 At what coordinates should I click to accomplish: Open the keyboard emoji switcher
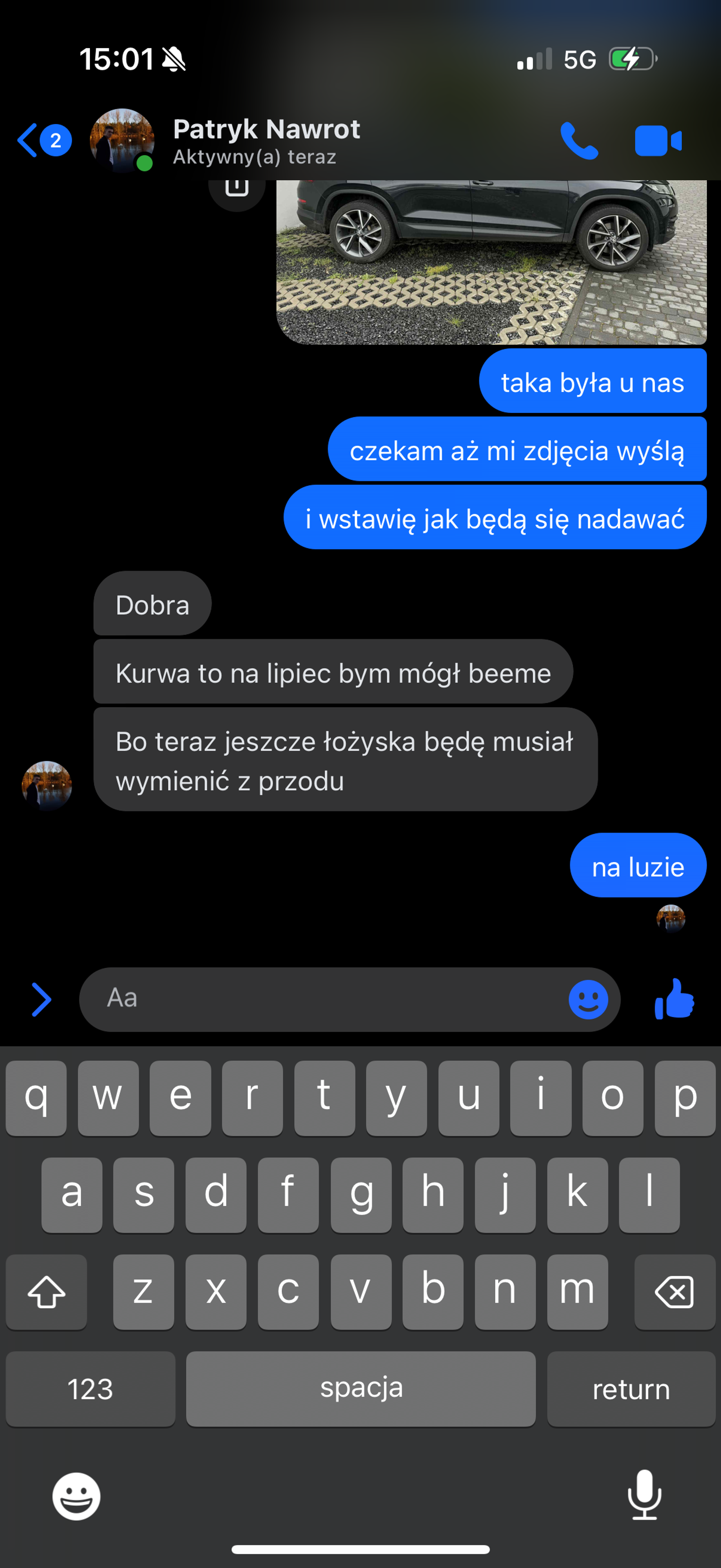point(76,1495)
